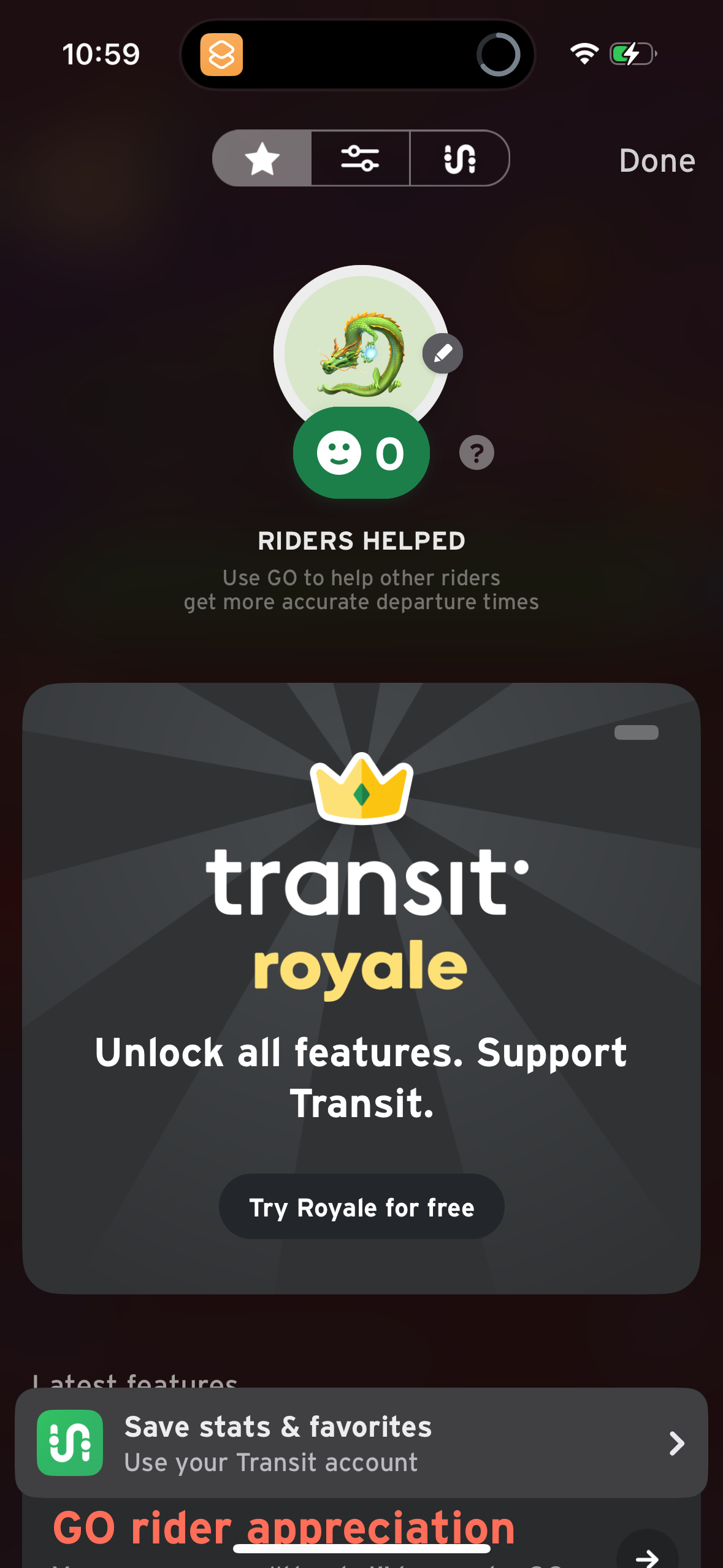Edit your avatar with the pencil icon
This screenshot has height=1568, width=723.
click(442, 352)
